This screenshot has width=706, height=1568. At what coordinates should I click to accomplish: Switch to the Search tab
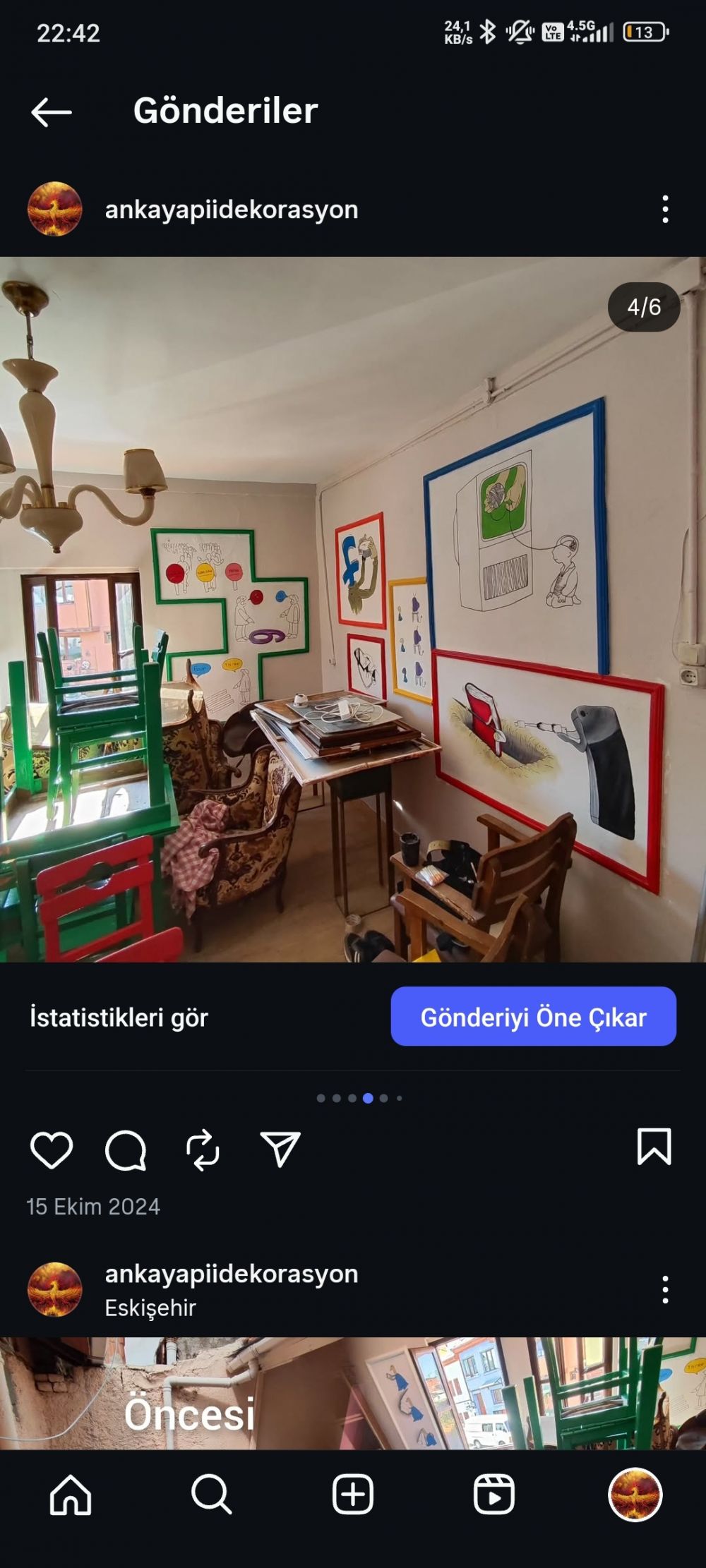click(x=212, y=1495)
